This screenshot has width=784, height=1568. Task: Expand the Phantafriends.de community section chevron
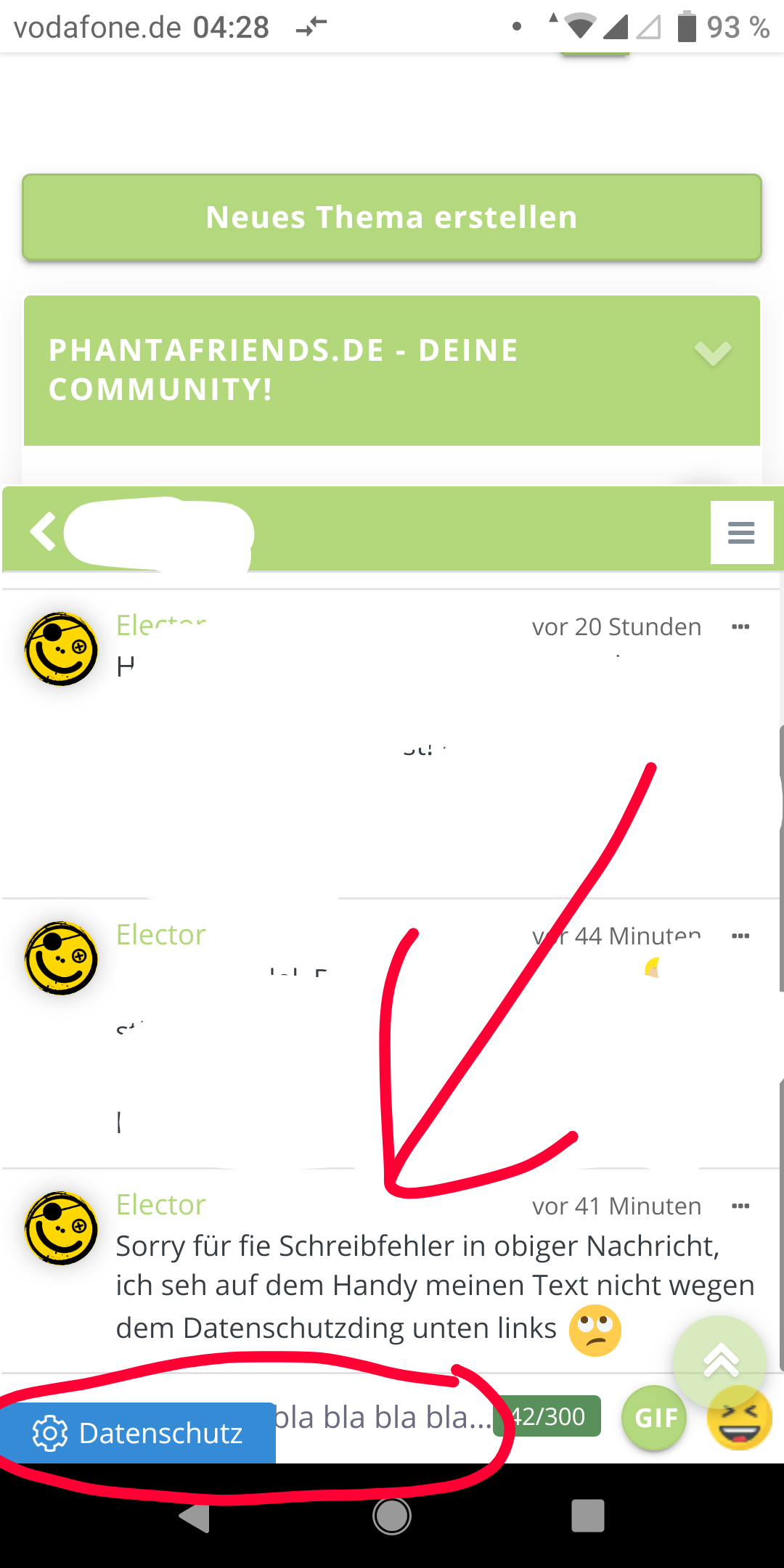[x=713, y=354]
